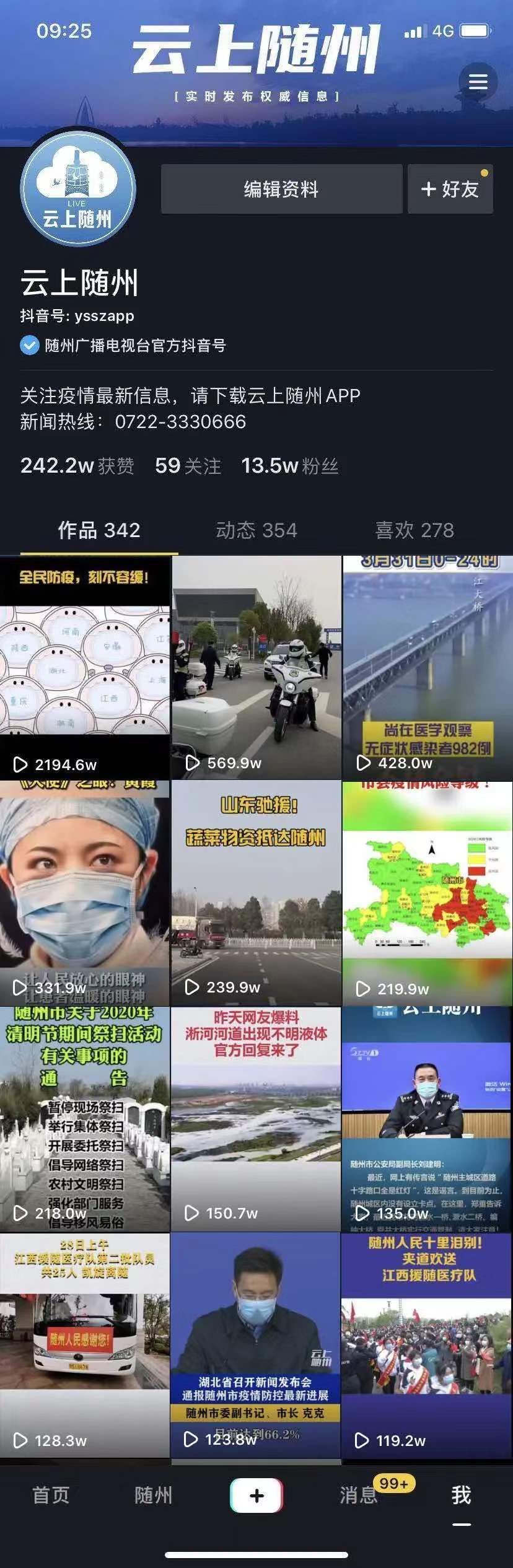
Task: Play the video with 2194.6w views
Action: [x=85, y=667]
